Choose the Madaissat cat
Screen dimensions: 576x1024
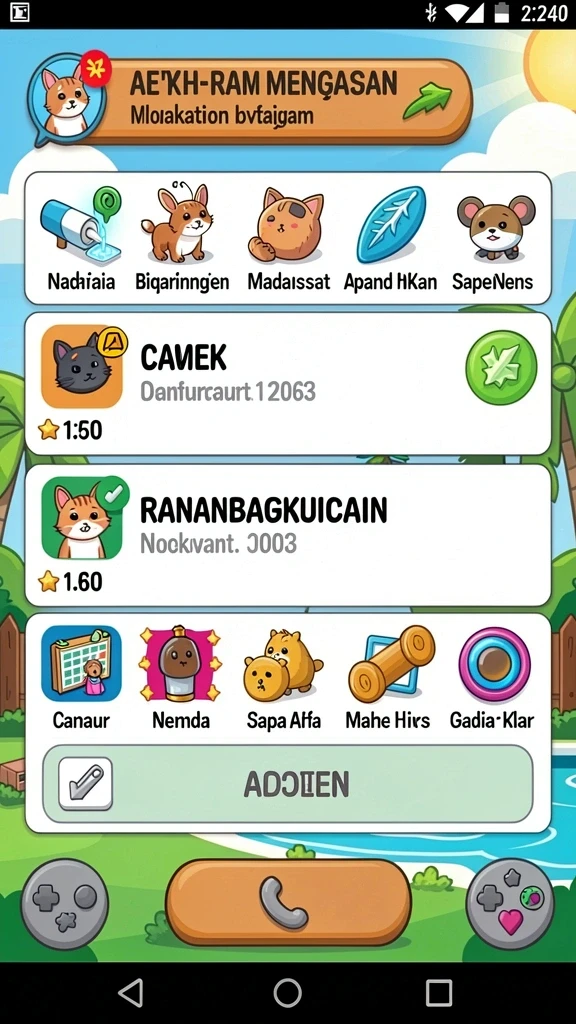coord(288,240)
